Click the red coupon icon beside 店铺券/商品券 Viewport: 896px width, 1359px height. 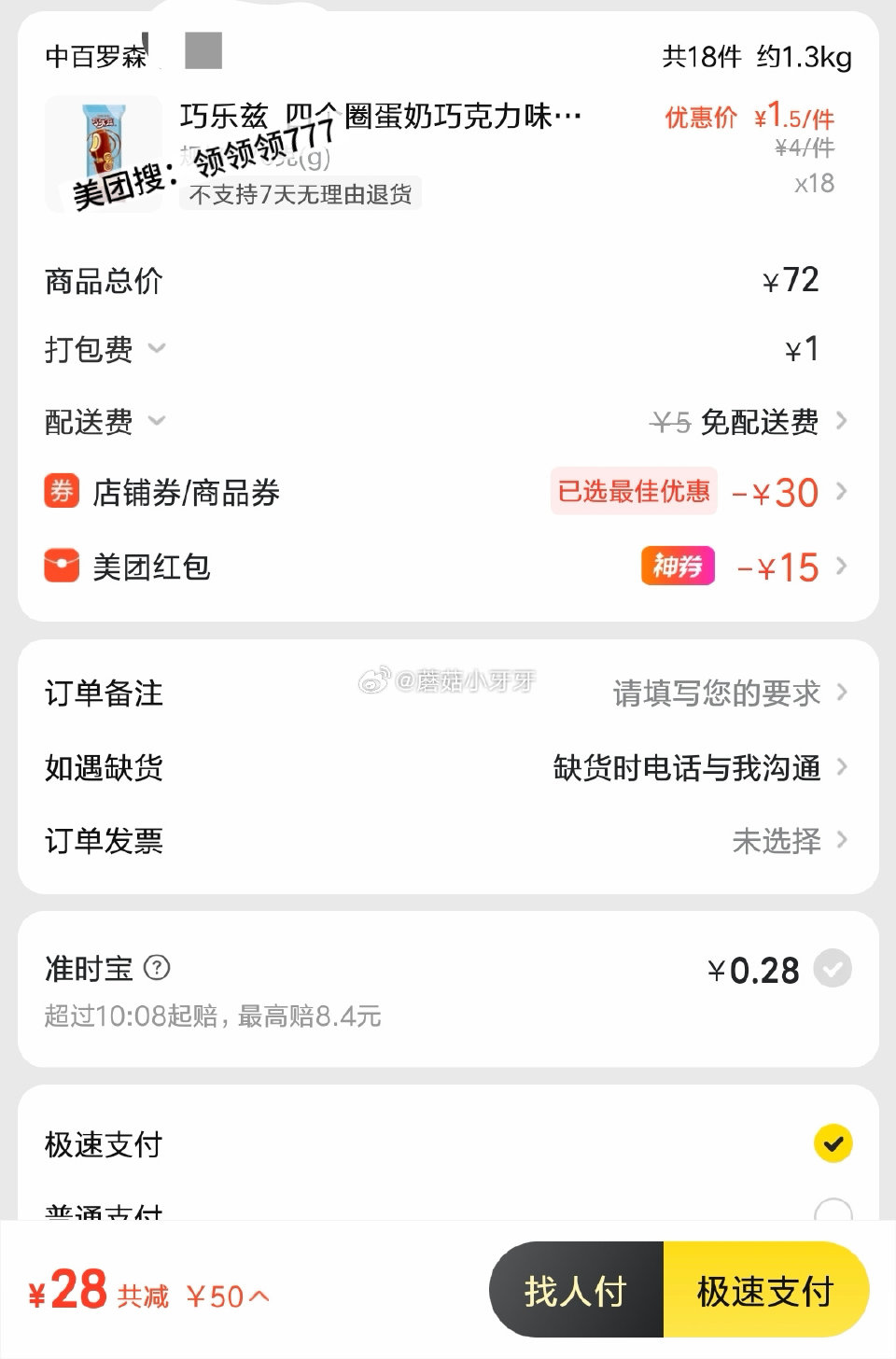click(60, 492)
